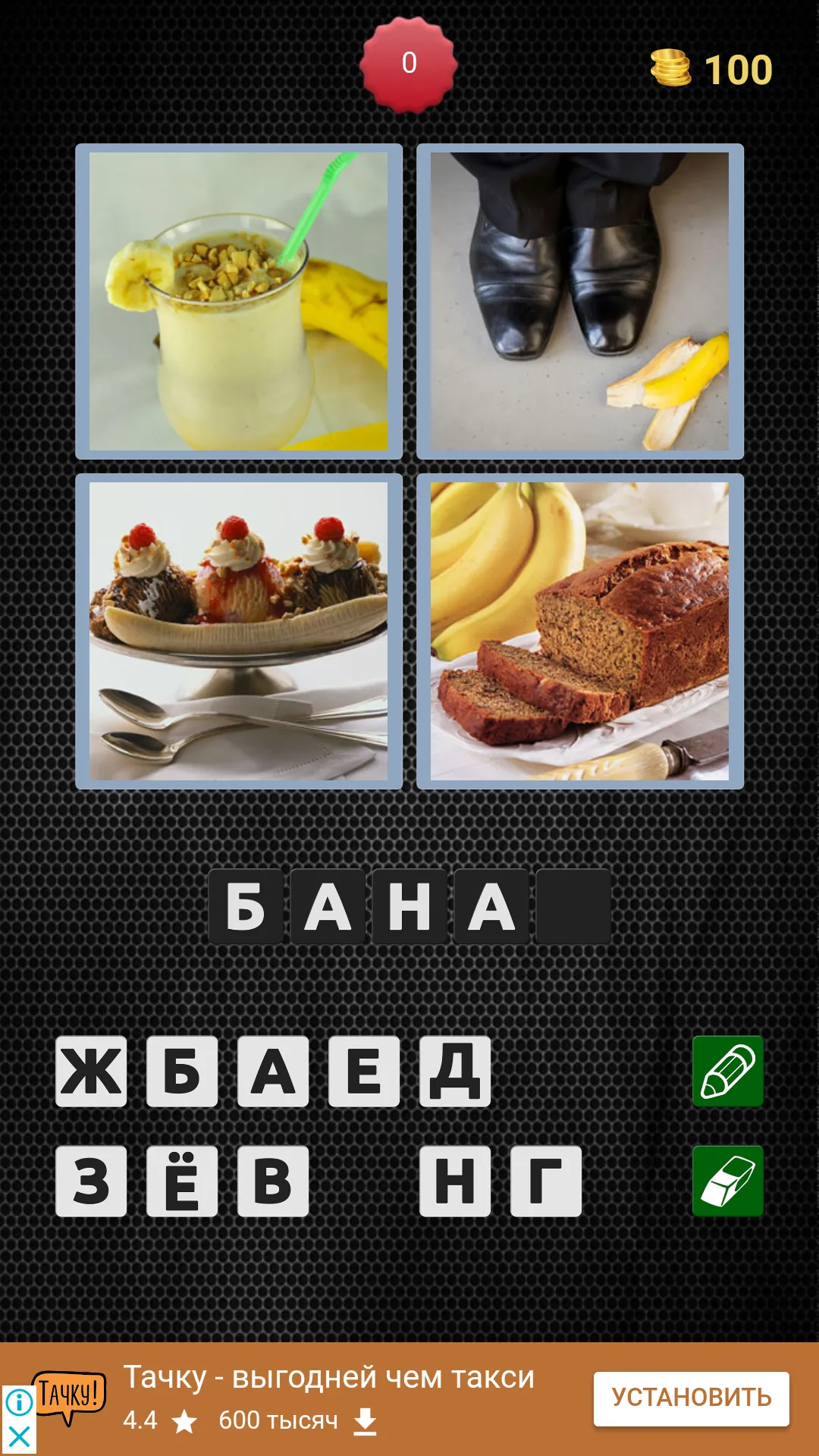Pick the letter Е tile

tap(364, 1071)
